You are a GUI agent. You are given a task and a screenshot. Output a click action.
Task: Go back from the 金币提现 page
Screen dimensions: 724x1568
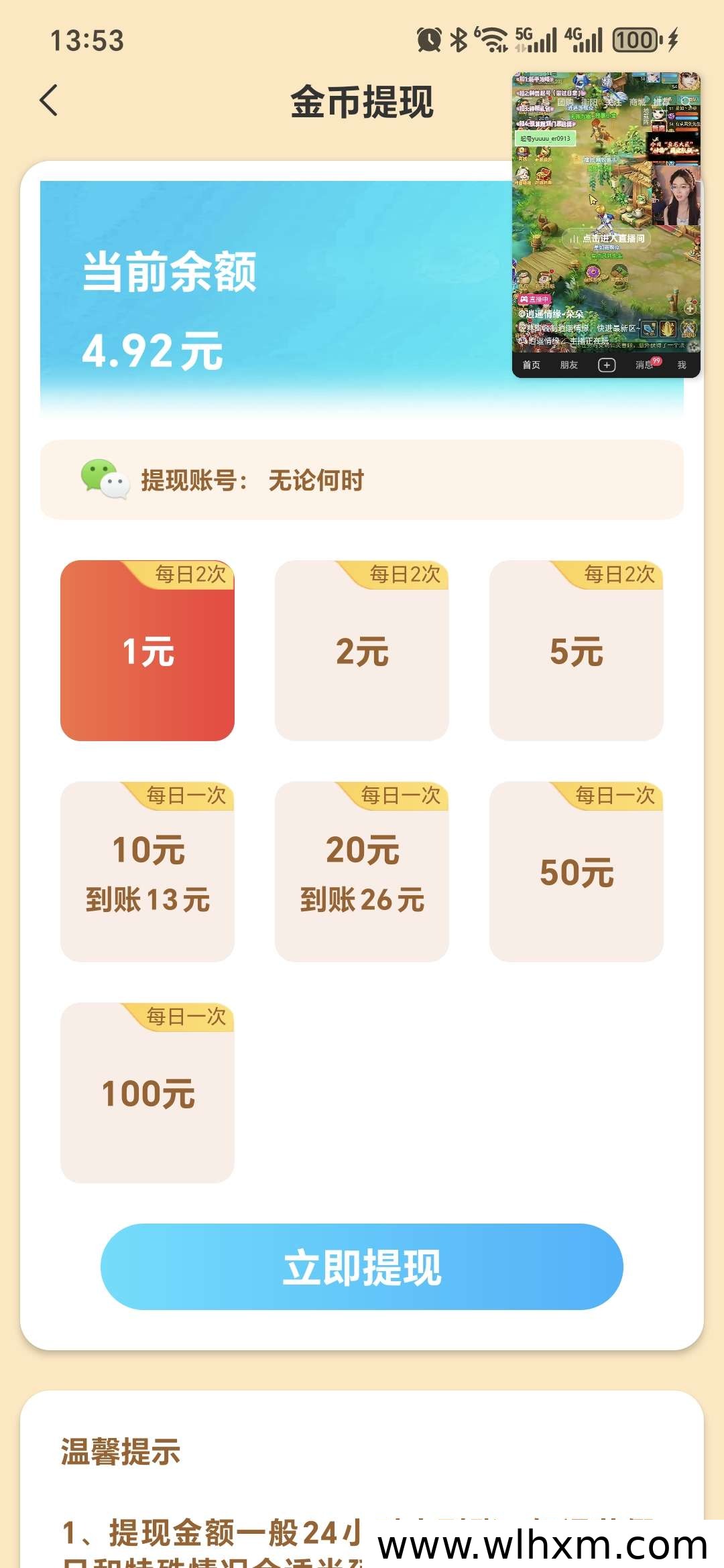[x=49, y=101]
